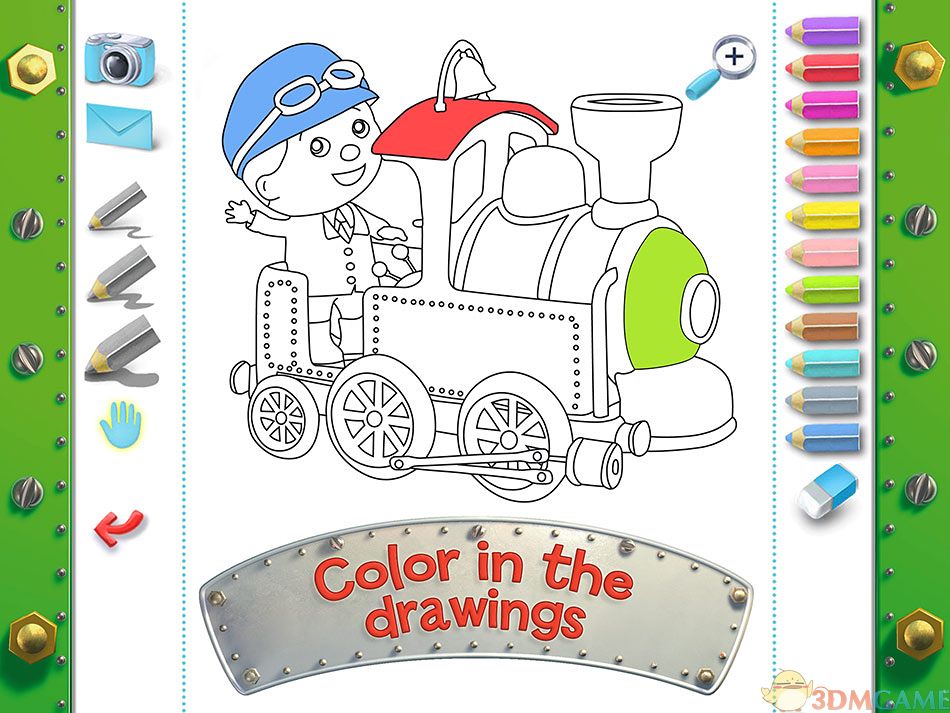
Task: Choose the gray crayon
Action: 823,400
